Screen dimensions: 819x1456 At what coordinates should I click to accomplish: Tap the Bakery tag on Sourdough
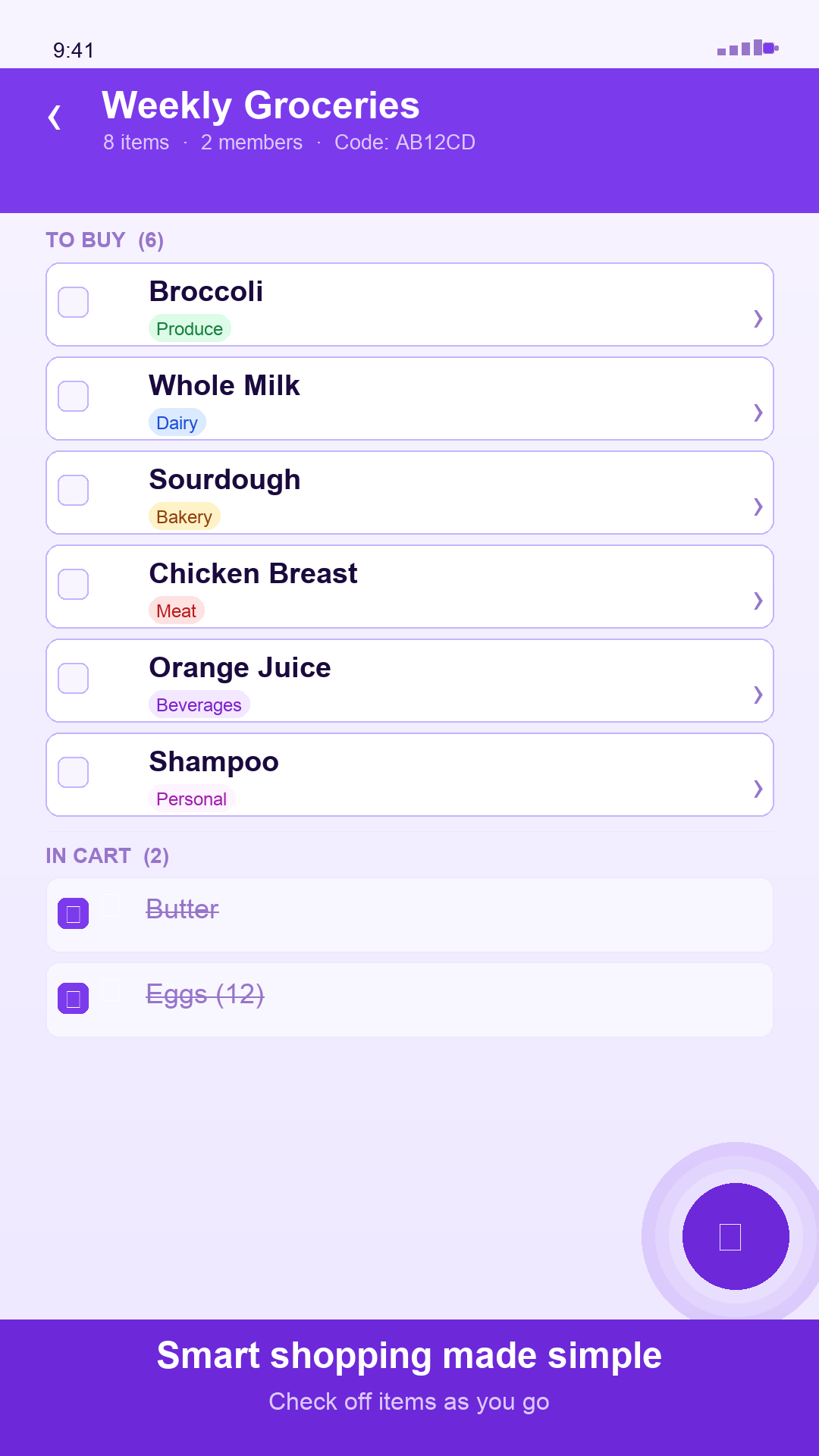pyautogui.click(x=184, y=516)
